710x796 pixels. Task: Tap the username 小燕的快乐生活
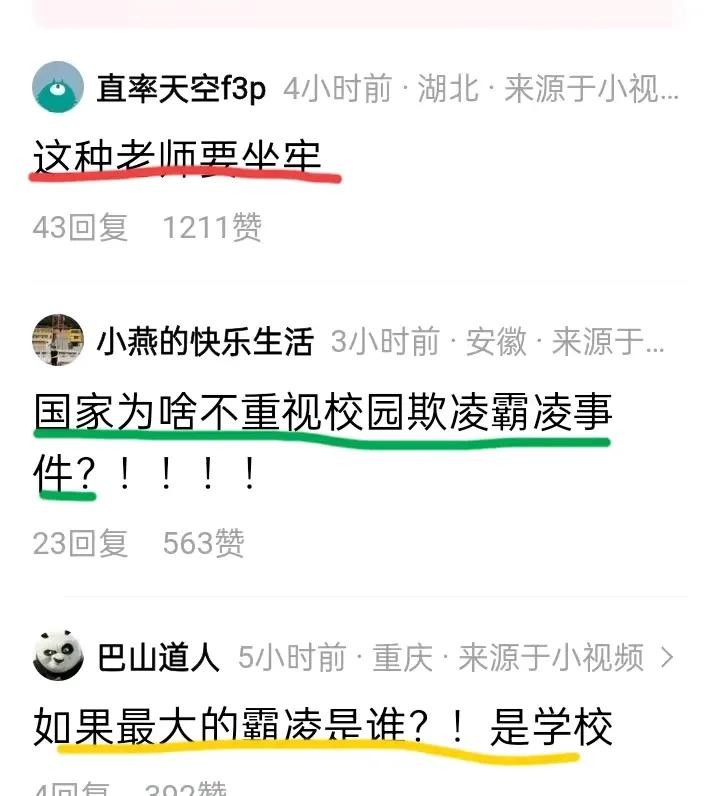point(205,342)
